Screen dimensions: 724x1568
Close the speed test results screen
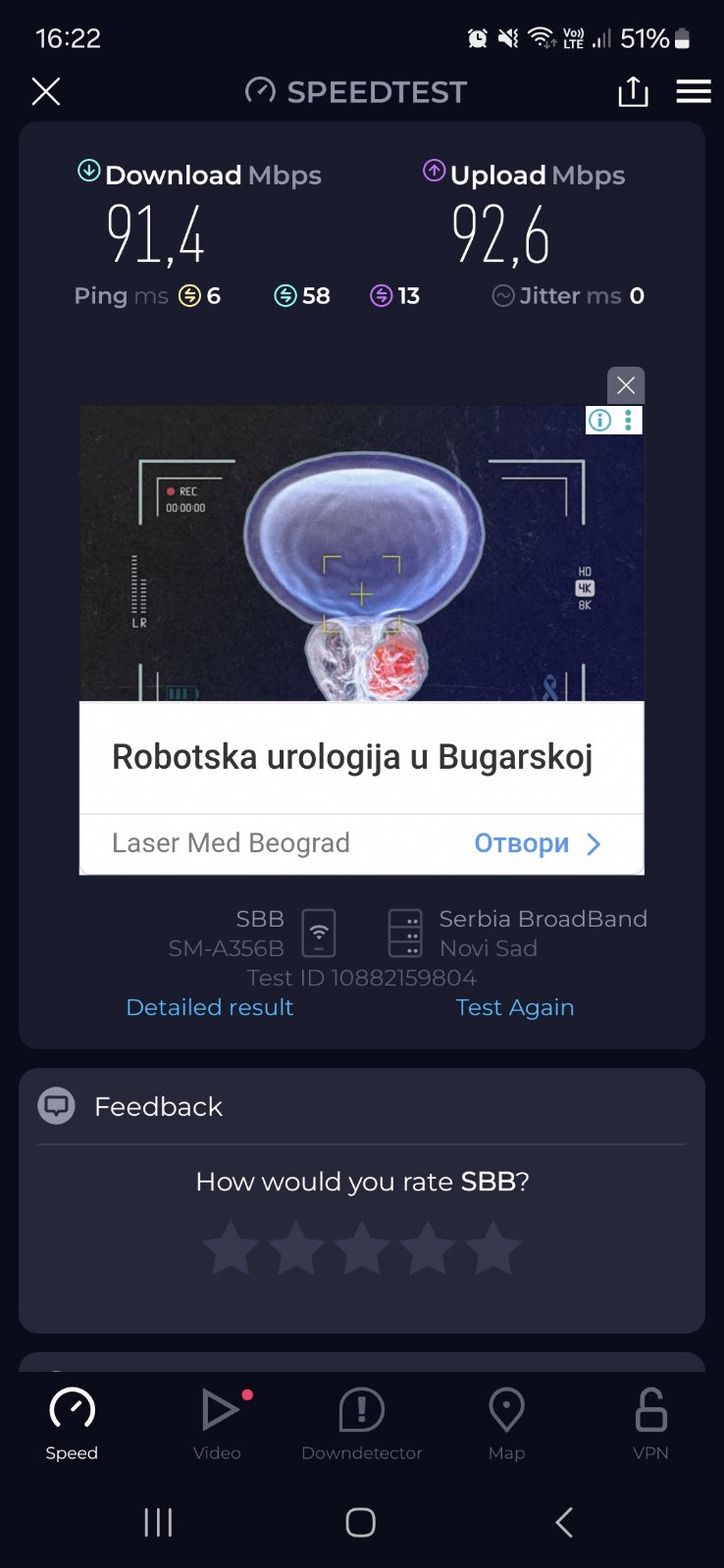46,91
